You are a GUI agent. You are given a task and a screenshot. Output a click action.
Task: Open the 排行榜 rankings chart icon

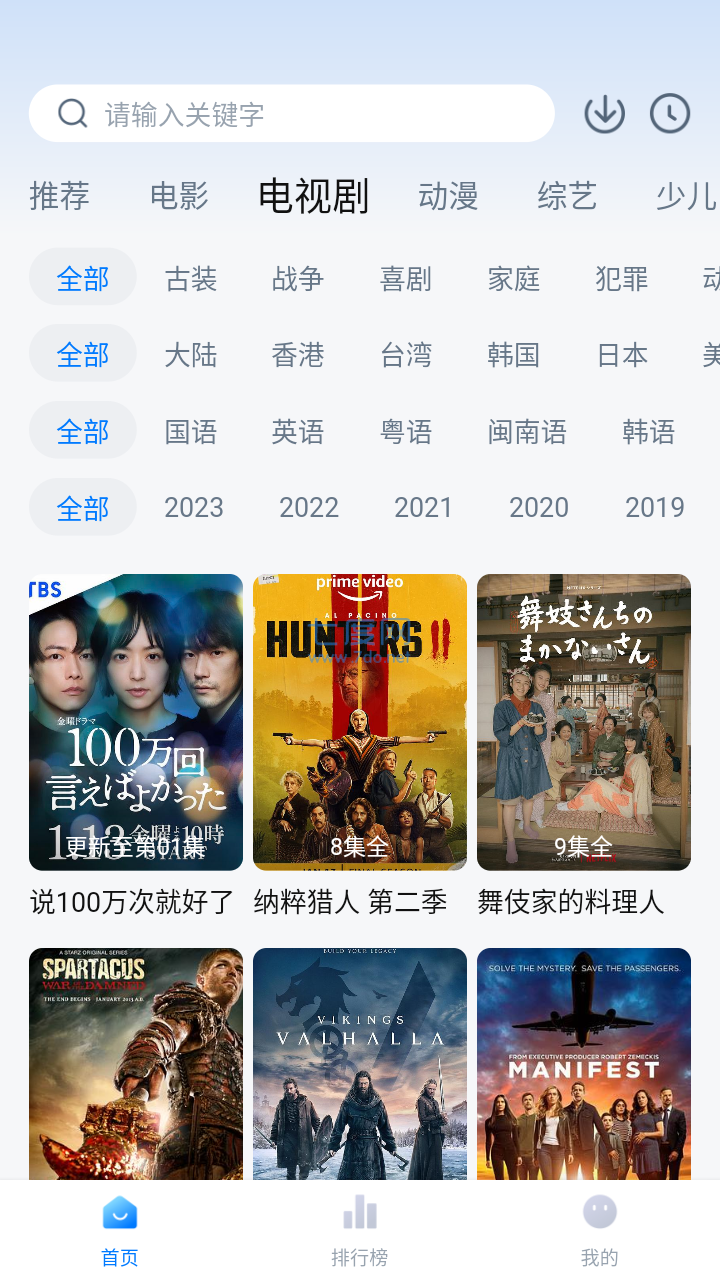point(359,1210)
